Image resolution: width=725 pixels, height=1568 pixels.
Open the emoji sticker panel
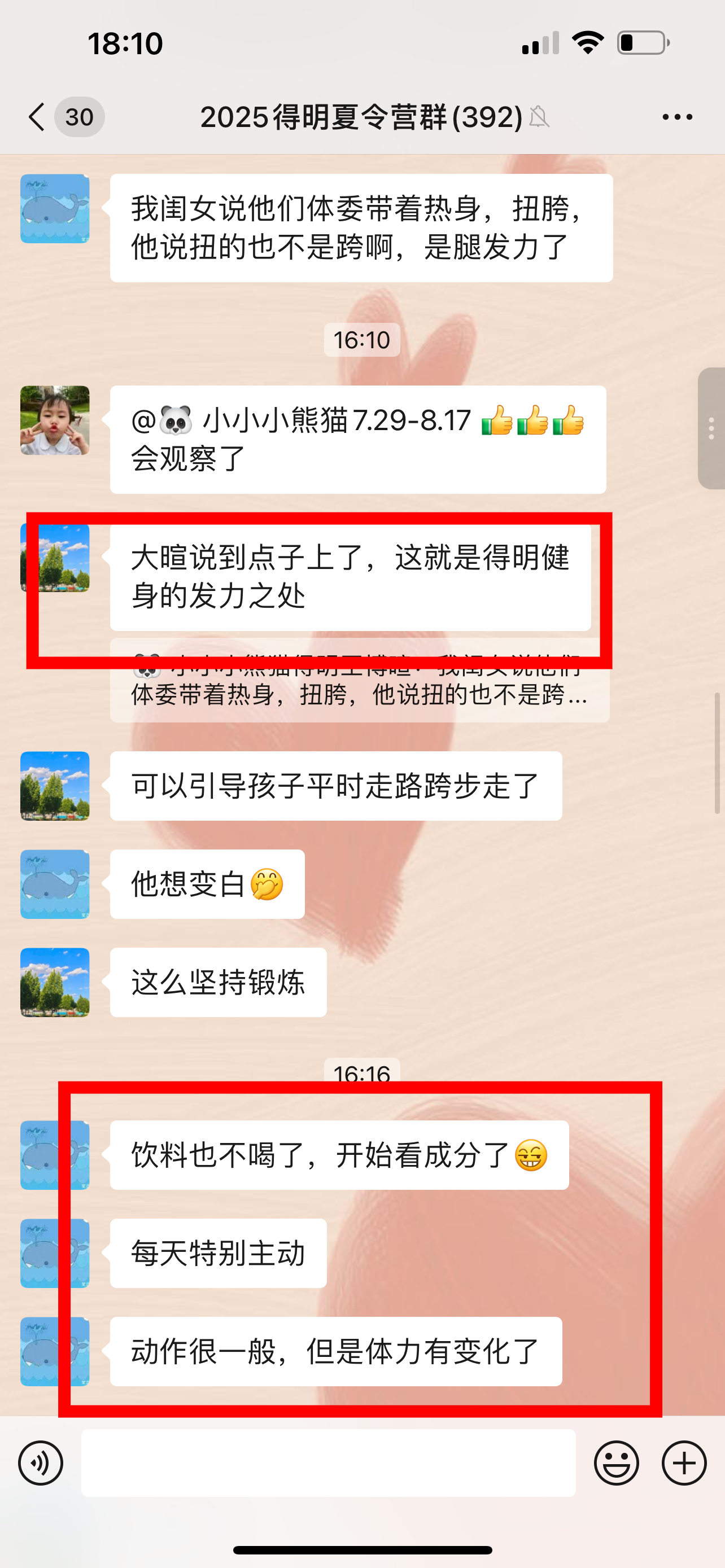(616, 1462)
